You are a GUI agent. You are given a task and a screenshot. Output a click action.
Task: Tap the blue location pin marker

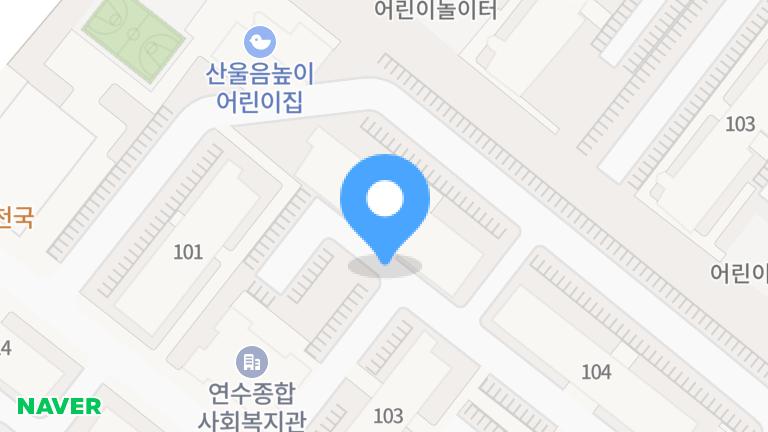click(x=385, y=203)
